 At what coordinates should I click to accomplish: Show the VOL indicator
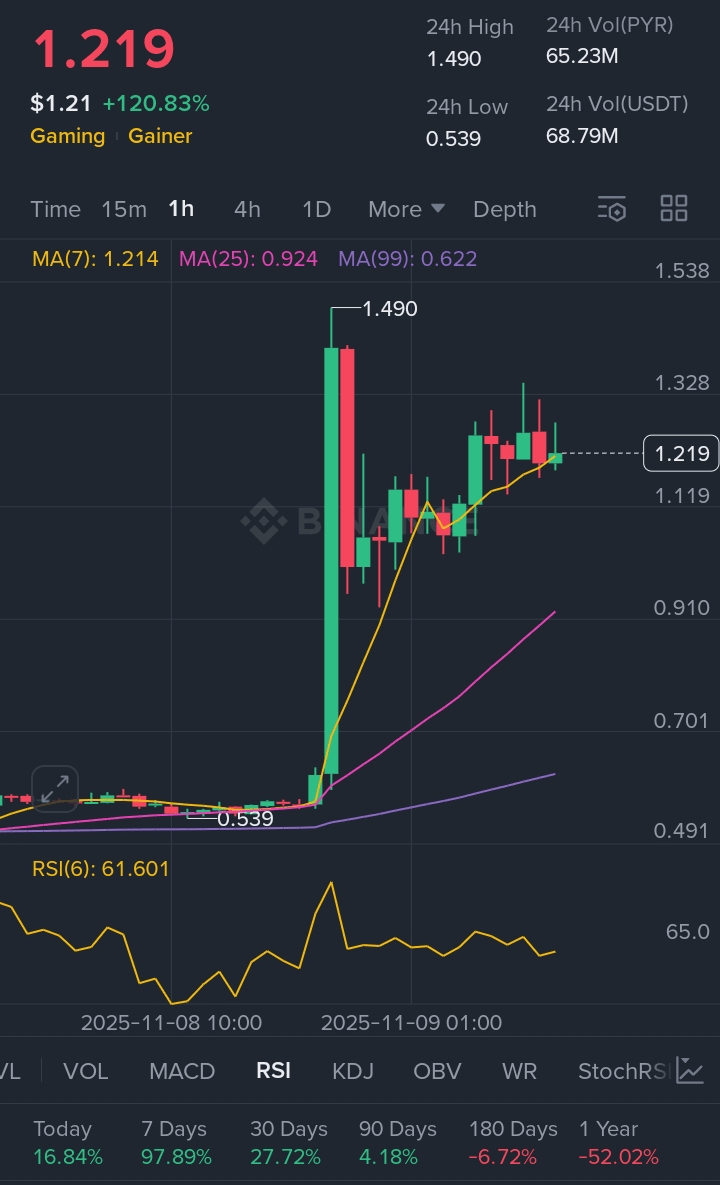(x=85, y=1071)
